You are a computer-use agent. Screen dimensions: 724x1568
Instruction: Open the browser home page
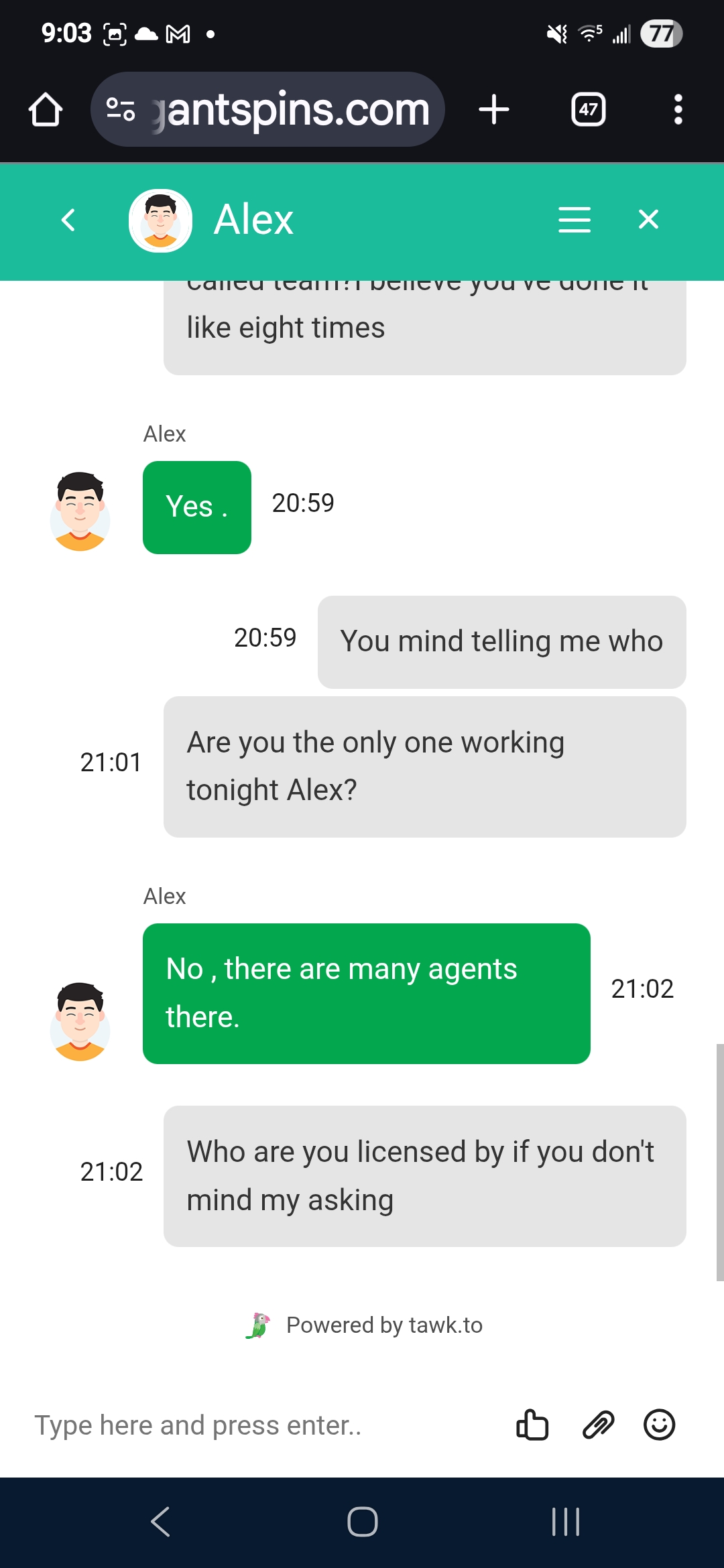pos(46,109)
